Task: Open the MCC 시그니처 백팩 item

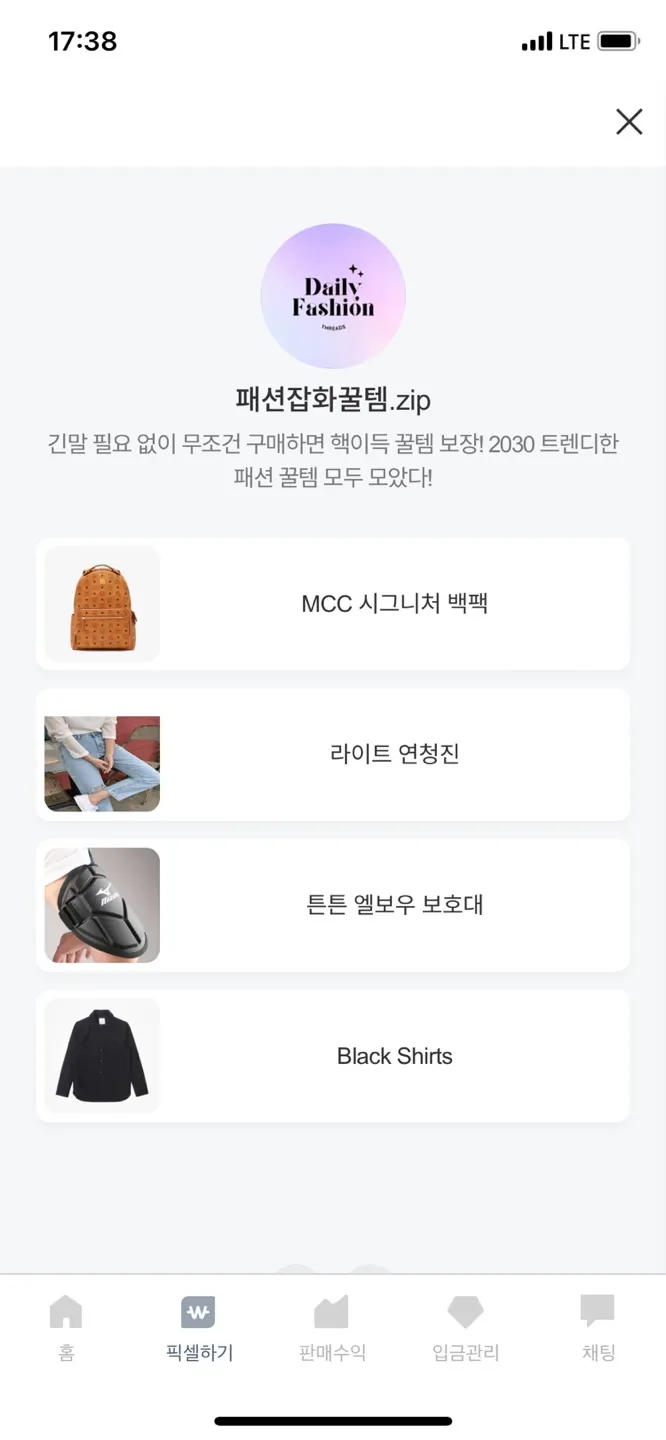Action: [333, 604]
